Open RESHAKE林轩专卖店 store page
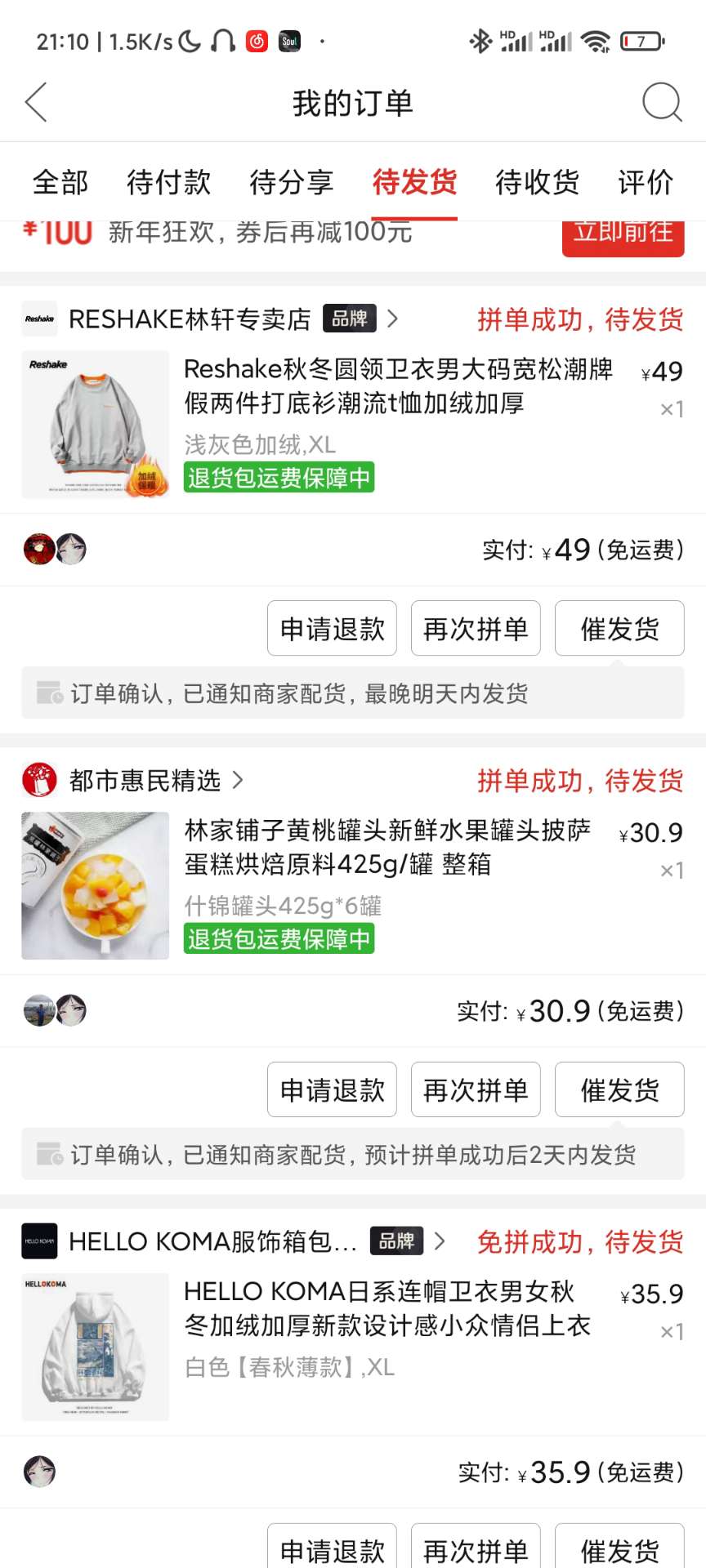The height and width of the screenshot is (1568, 706). click(x=190, y=319)
